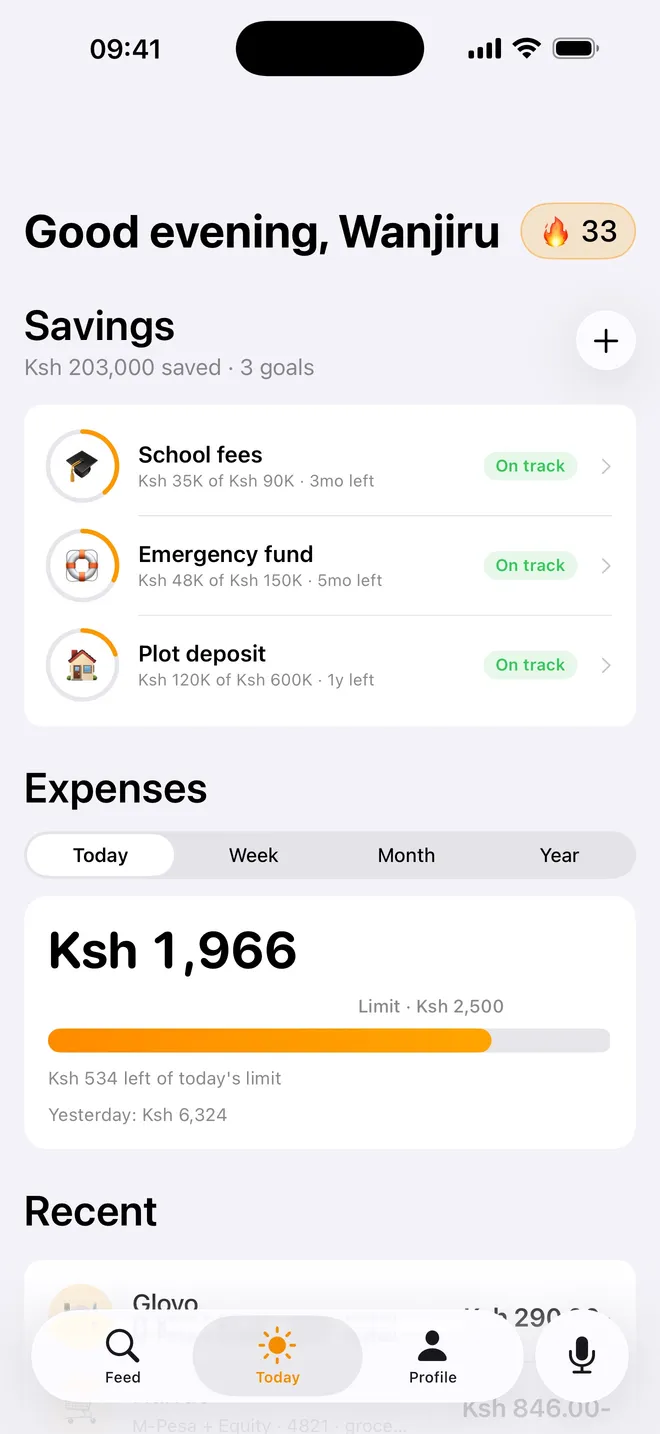This screenshot has height=1434, width=660.
Task: Switch expenses to Year view
Action: (x=559, y=856)
